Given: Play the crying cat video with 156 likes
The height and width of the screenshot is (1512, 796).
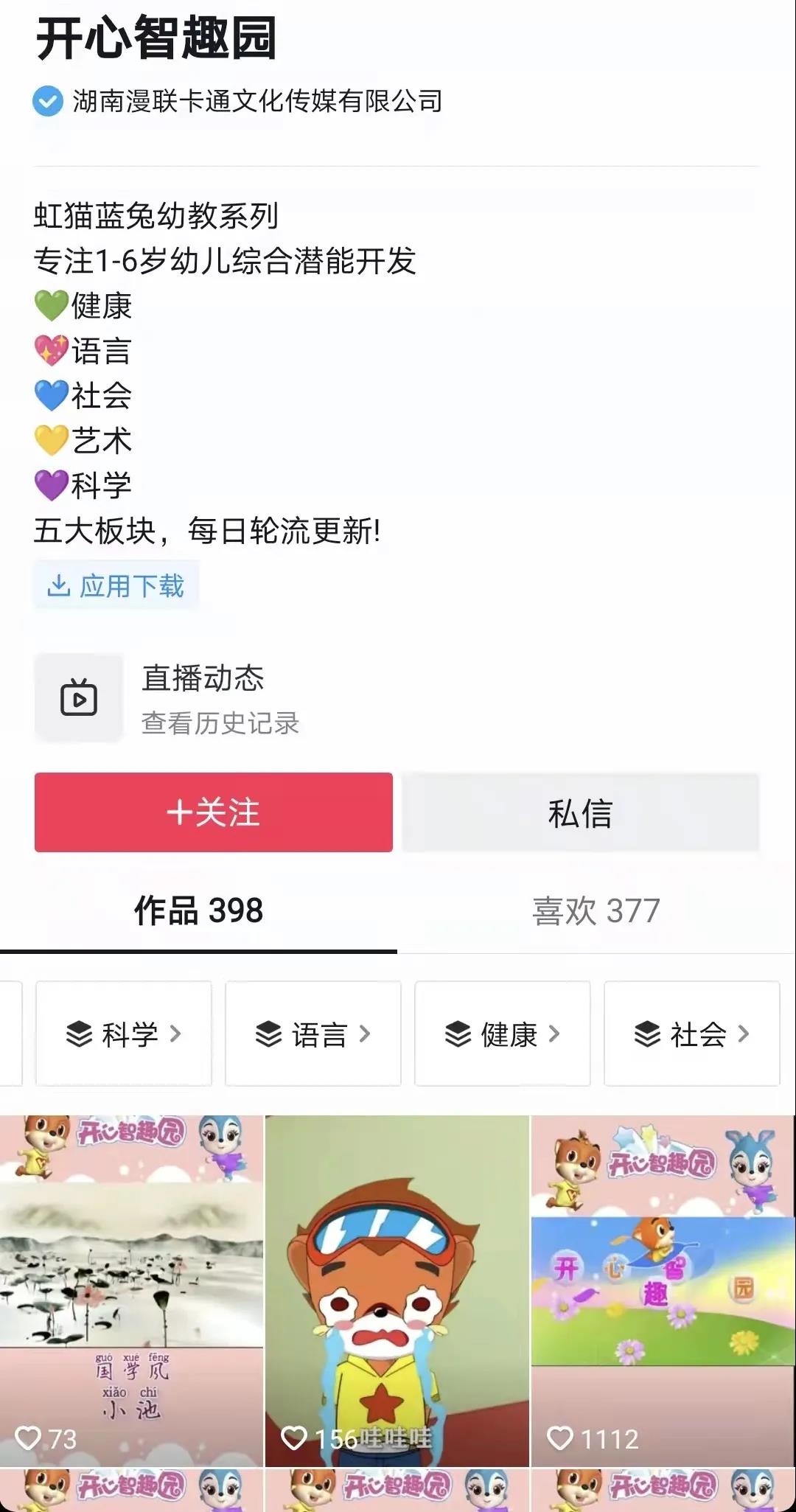Looking at the screenshot, I should (397, 1290).
